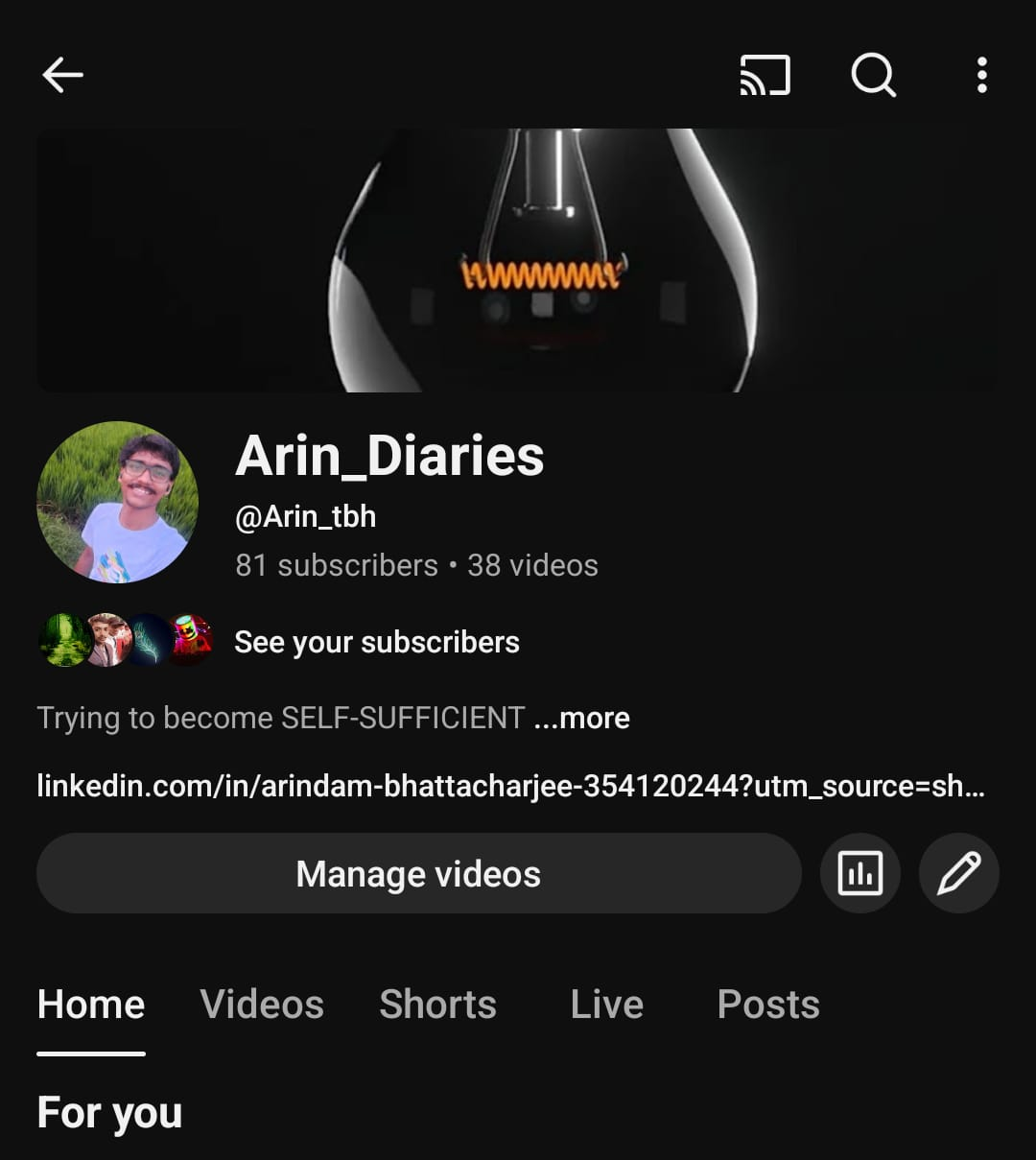
Task: Go back using the top arrow
Action: 63,75
